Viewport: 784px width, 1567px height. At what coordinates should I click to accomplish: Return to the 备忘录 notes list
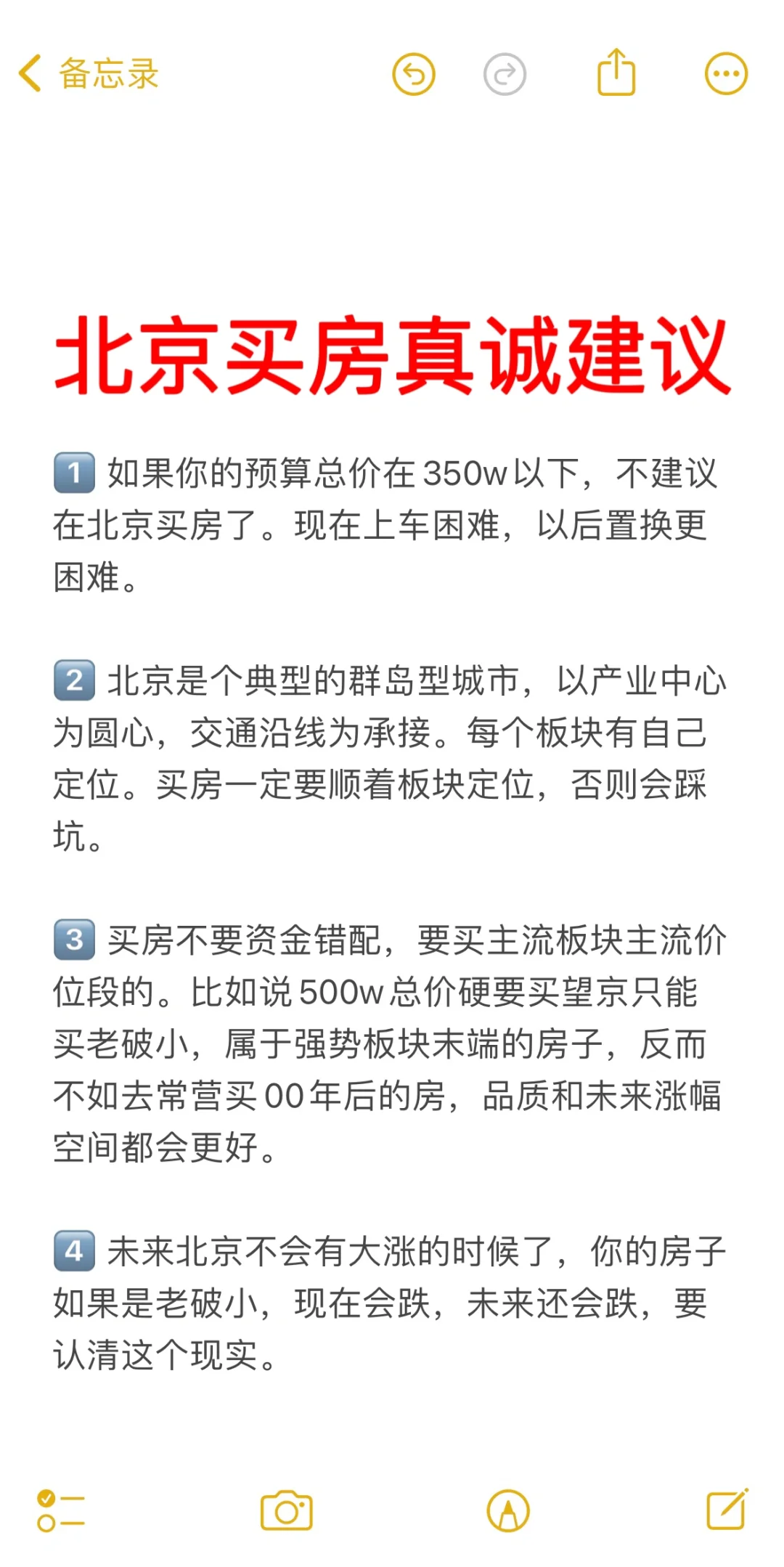[109, 73]
